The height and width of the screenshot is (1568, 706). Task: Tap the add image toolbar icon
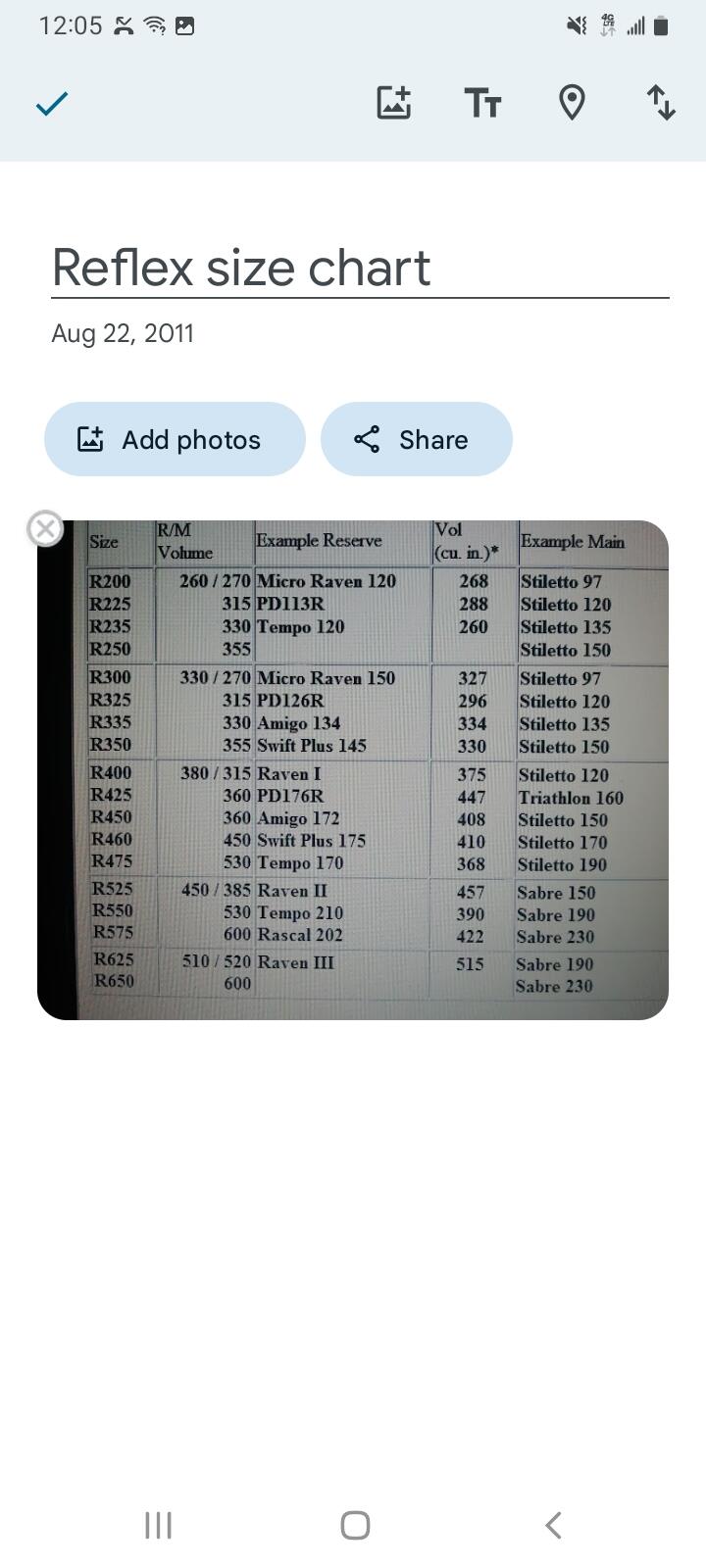[x=393, y=103]
